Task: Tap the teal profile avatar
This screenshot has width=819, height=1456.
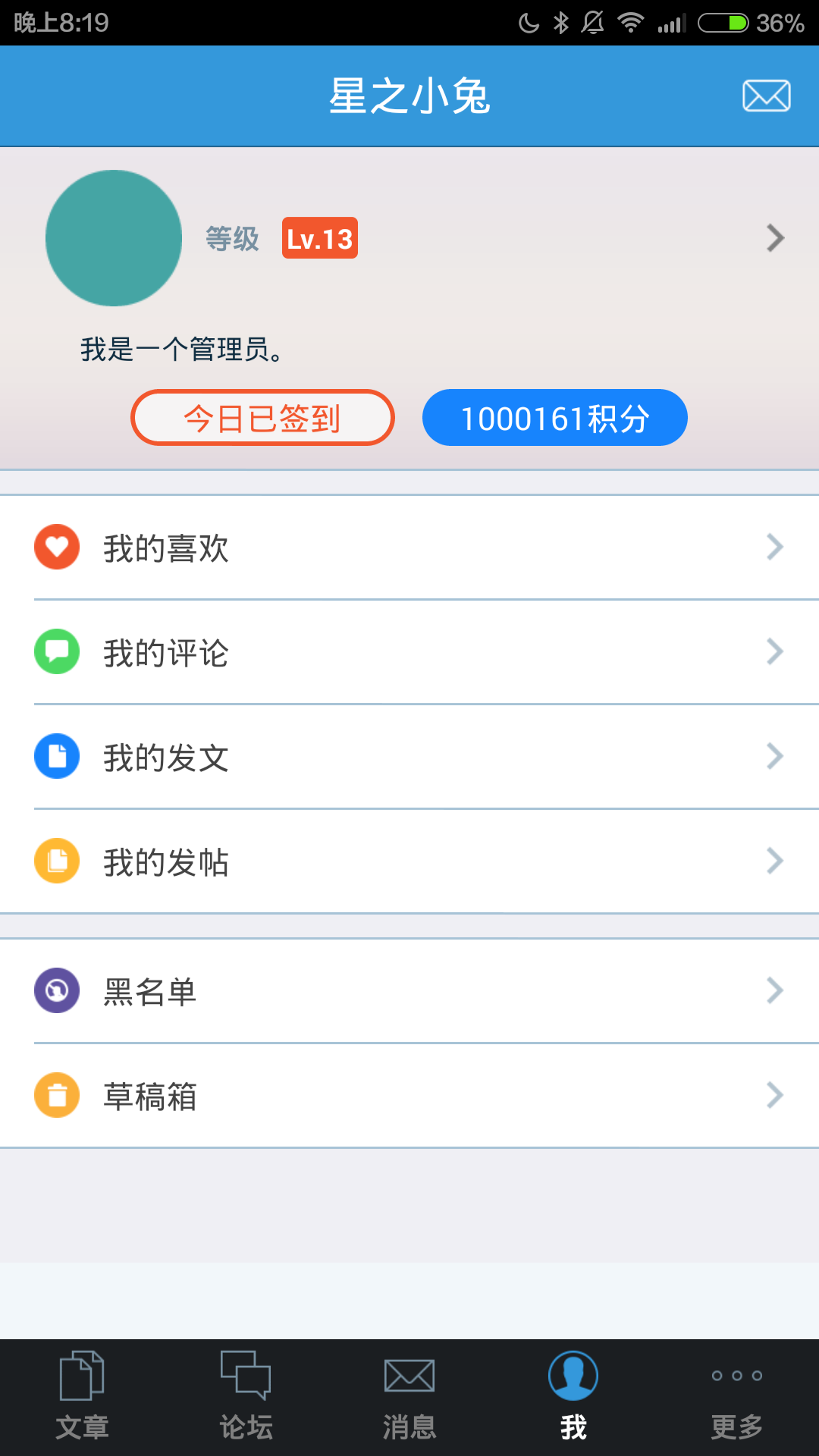Action: tap(114, 238)
